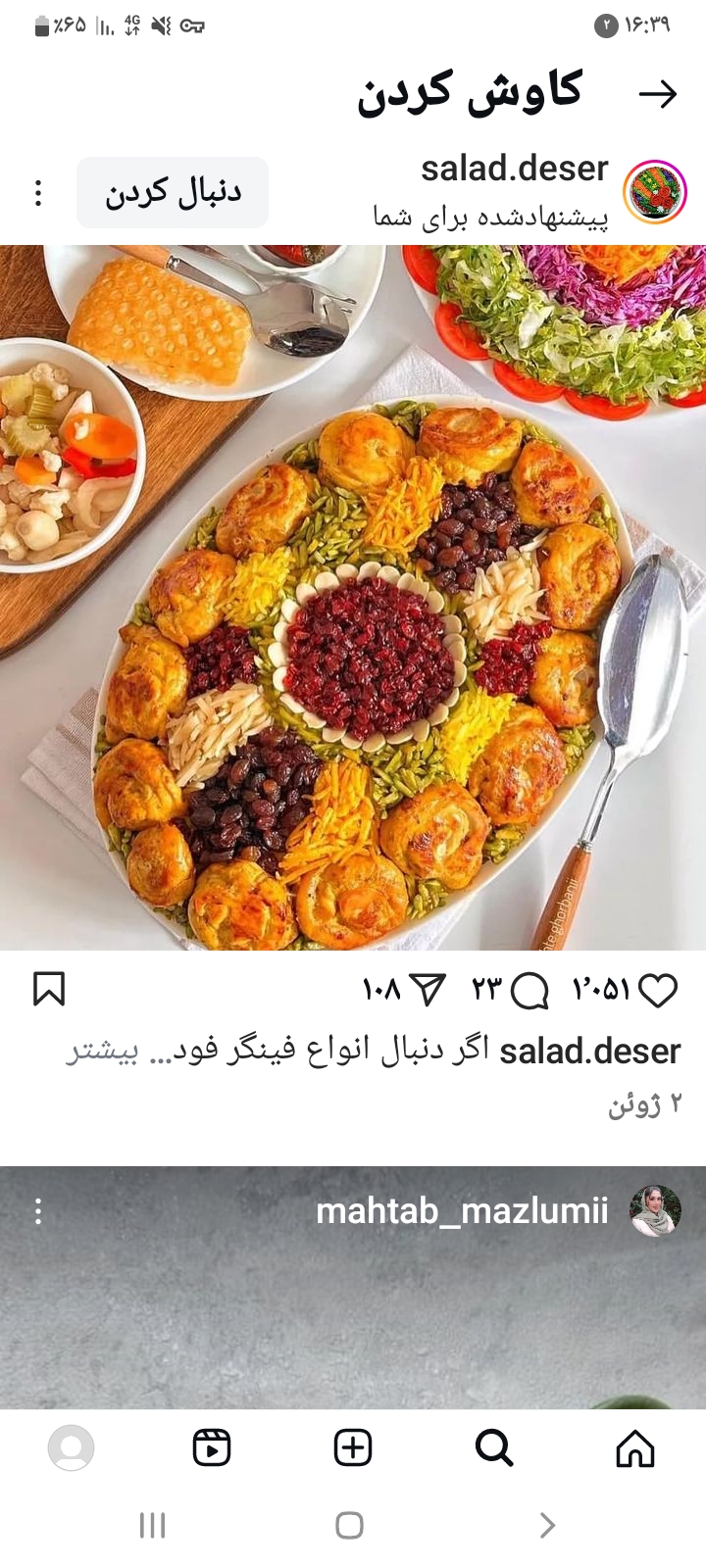This screenshot has height=1568, width=706.
Task: Open salad.deser profile picture
Action: pos(655,192)
